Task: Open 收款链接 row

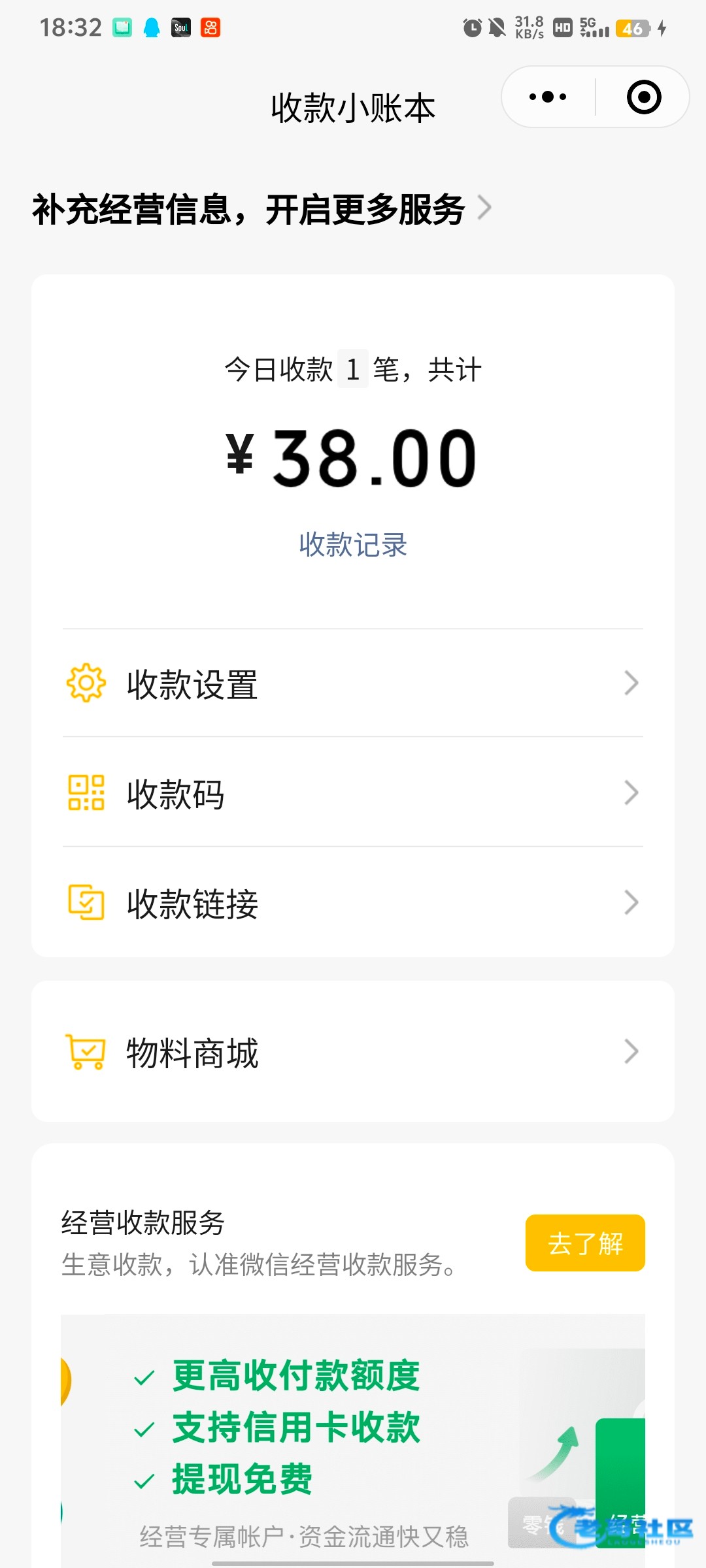Action: click(x=353, y=903)
